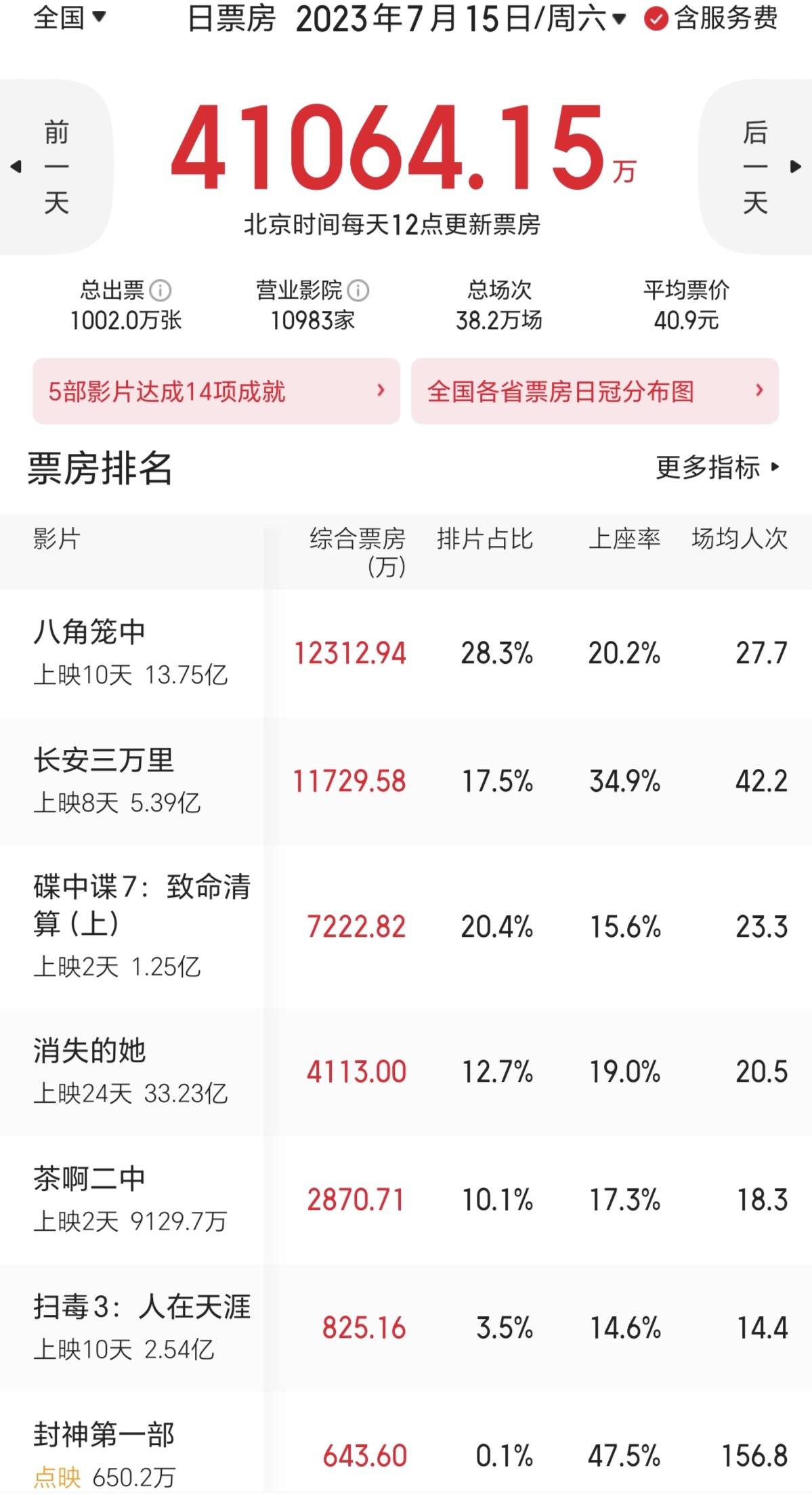Image resolution: width=812 pixels, height=1495 pixels.
Task: Go to the previous day 前一天
Action: tap(56, 167)
